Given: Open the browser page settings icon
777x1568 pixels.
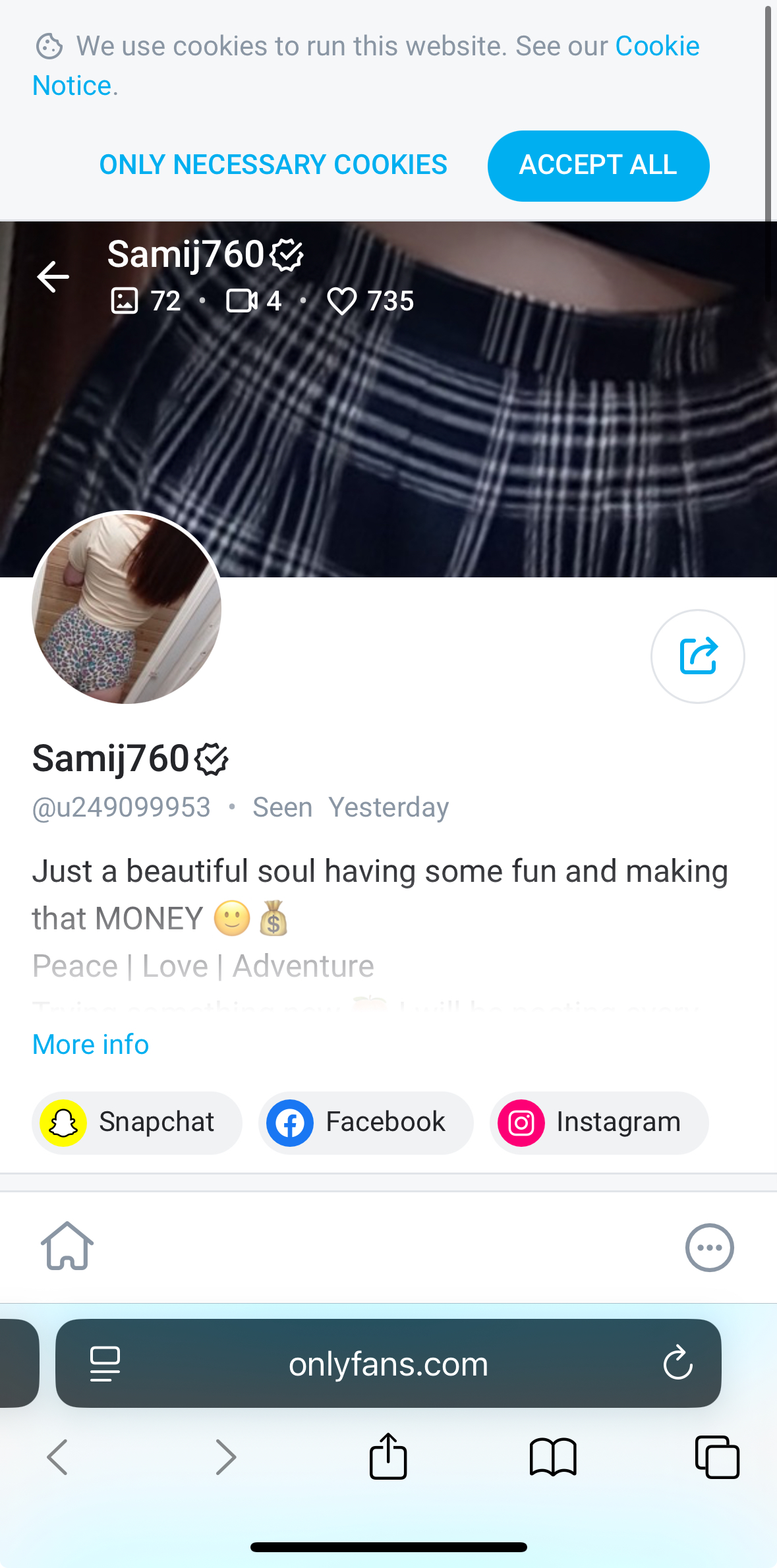Looking at the screenshot, I should coord(105,1364).
